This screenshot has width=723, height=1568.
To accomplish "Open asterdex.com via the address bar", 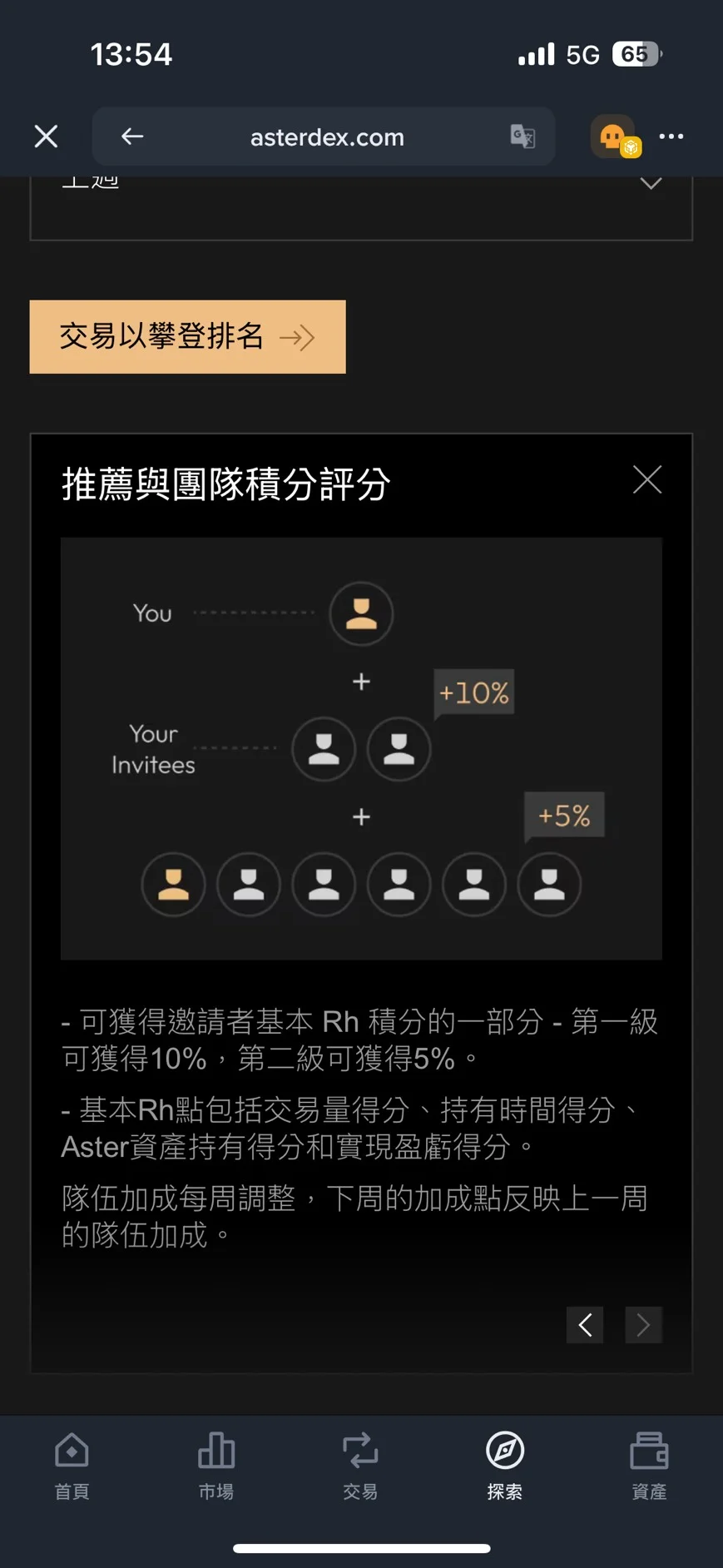I will 325,136.
